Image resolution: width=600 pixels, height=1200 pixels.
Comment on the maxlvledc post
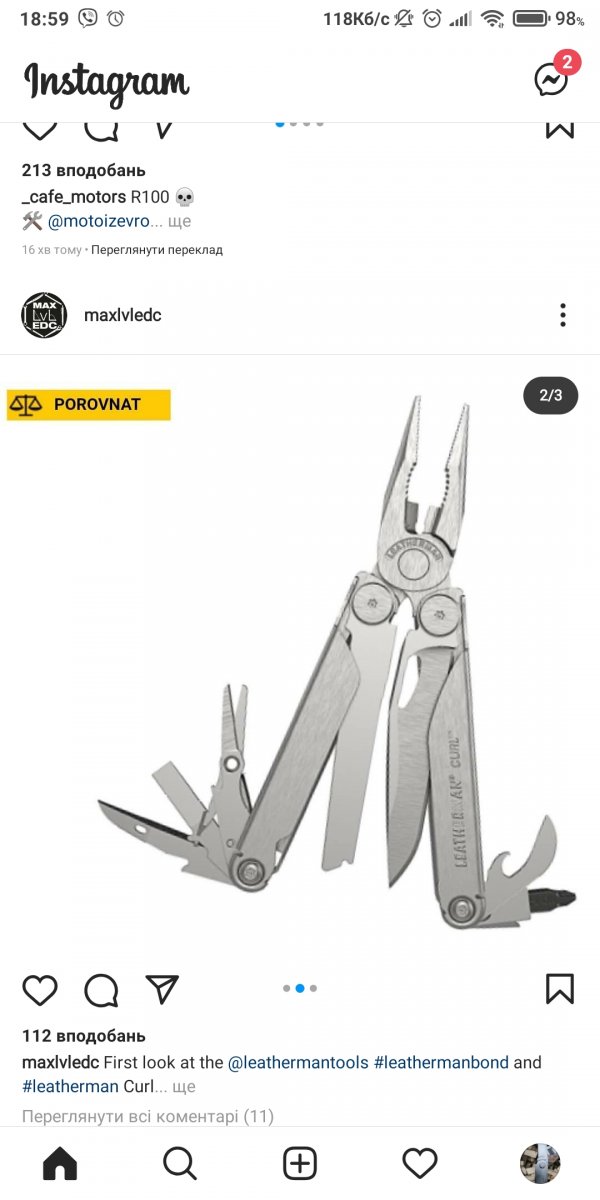tap(101, 990)
